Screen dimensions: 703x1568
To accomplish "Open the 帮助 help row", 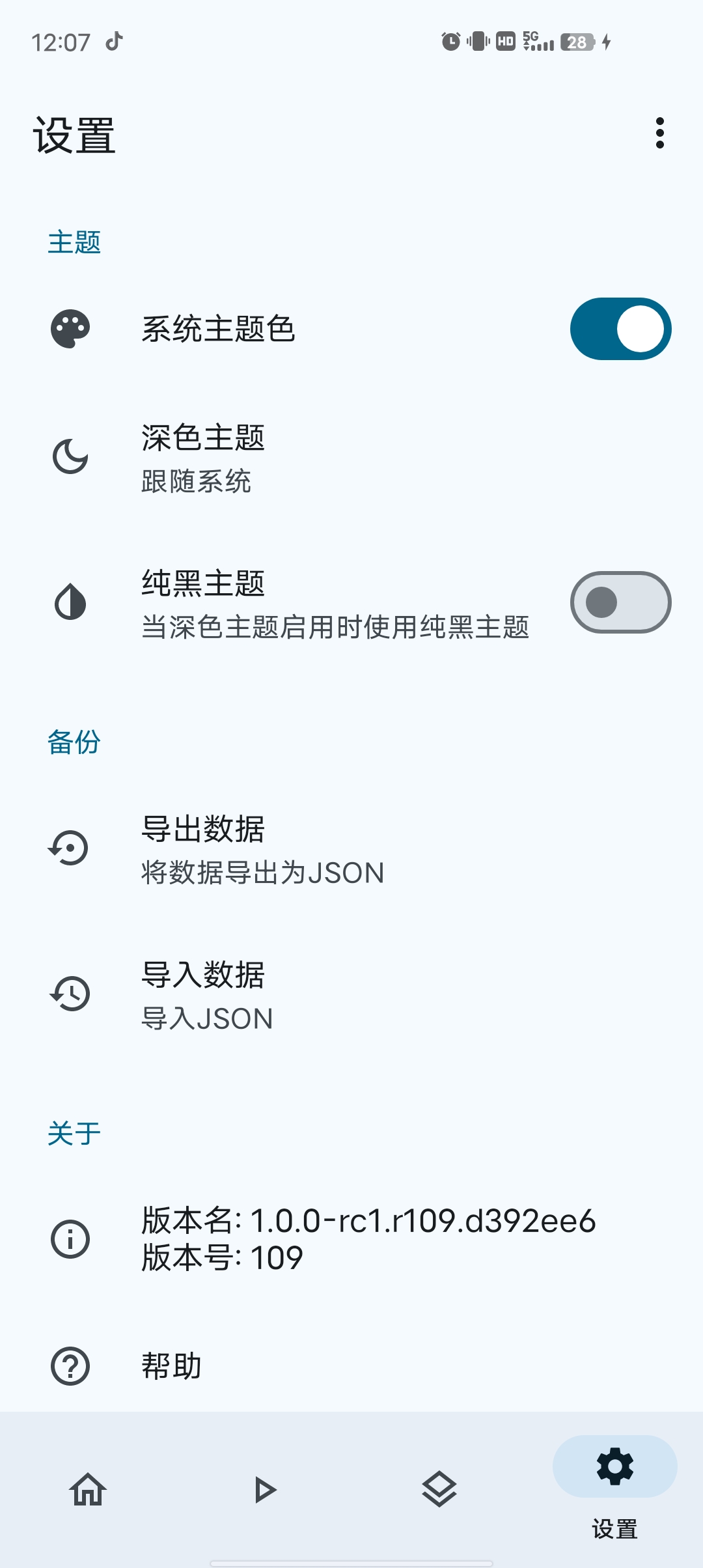I will pyautogui.click(x=351, y=1365).
